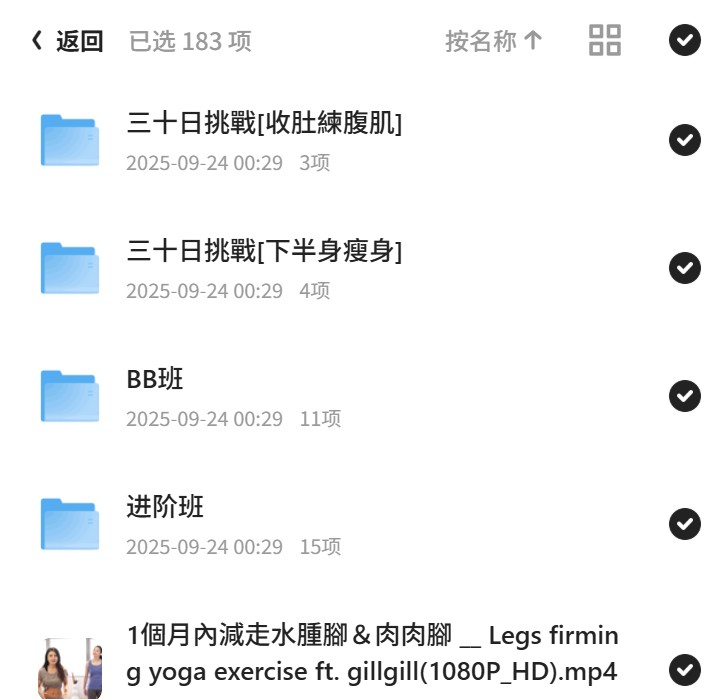Uncheck the Legs firming yoga video
This screenshot has height=699, width=712.
tap(685, 670)
